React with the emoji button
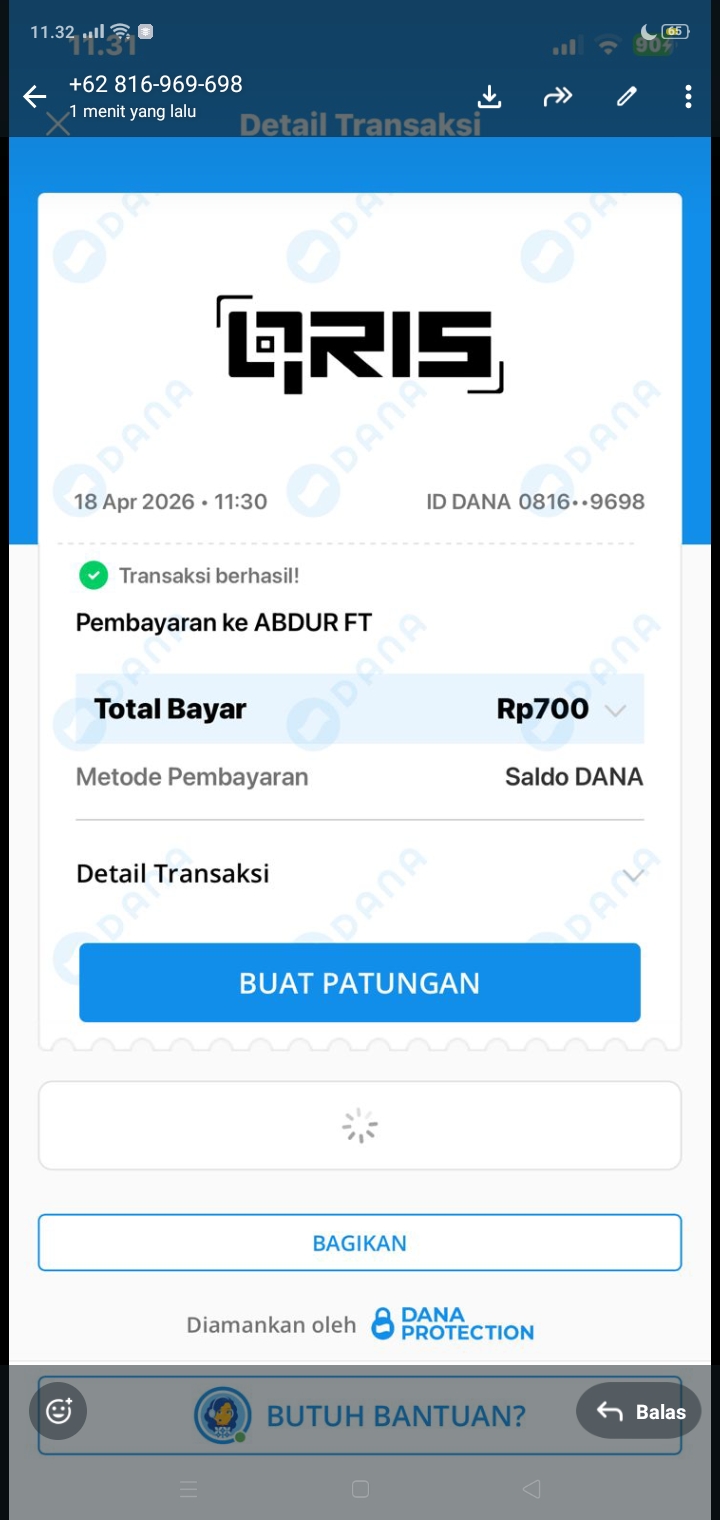The width and height of the screenshot is (720, 1520). click(x=59, y=1411)
